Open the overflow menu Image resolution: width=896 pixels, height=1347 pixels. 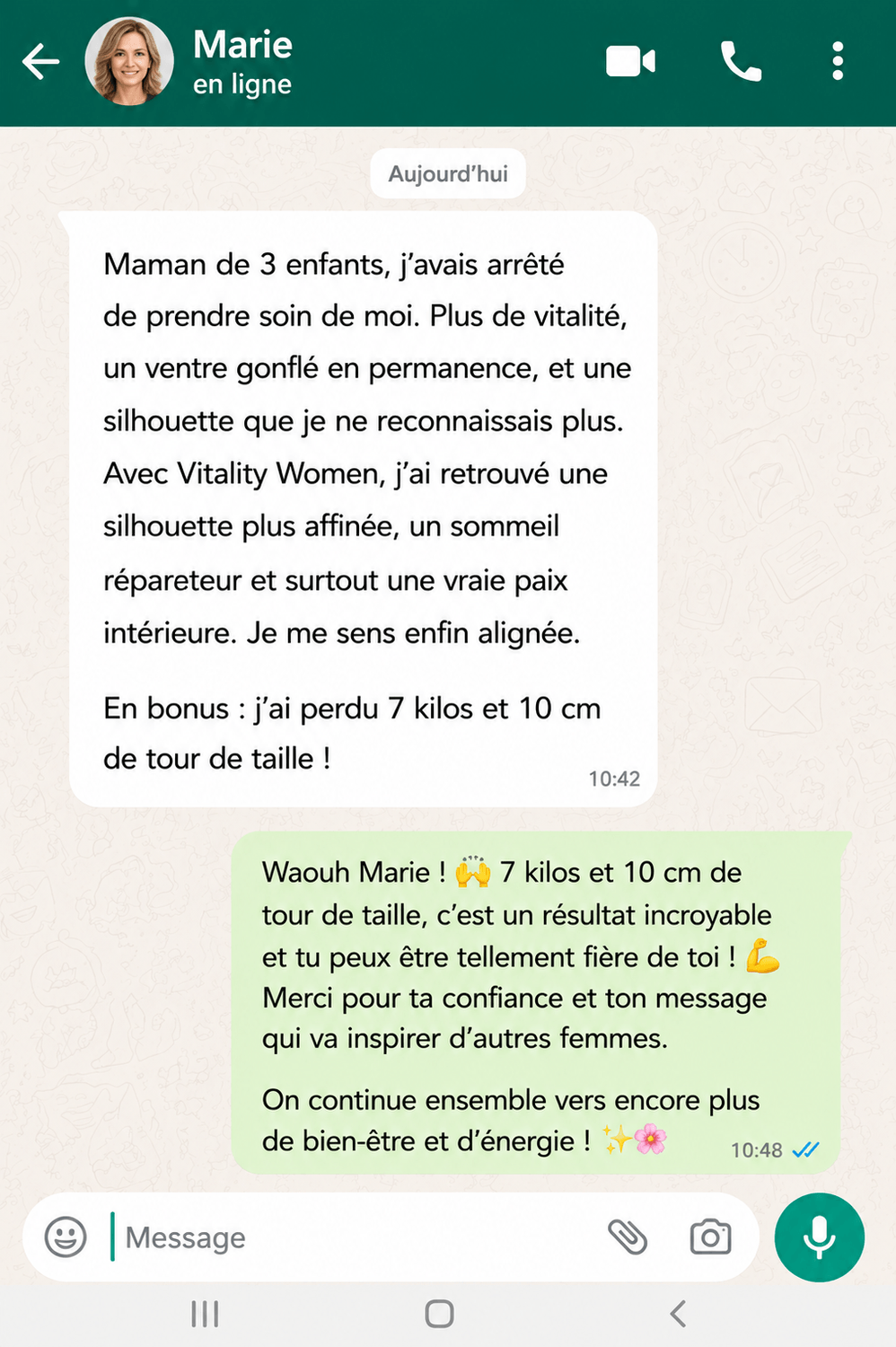point(838,62)
